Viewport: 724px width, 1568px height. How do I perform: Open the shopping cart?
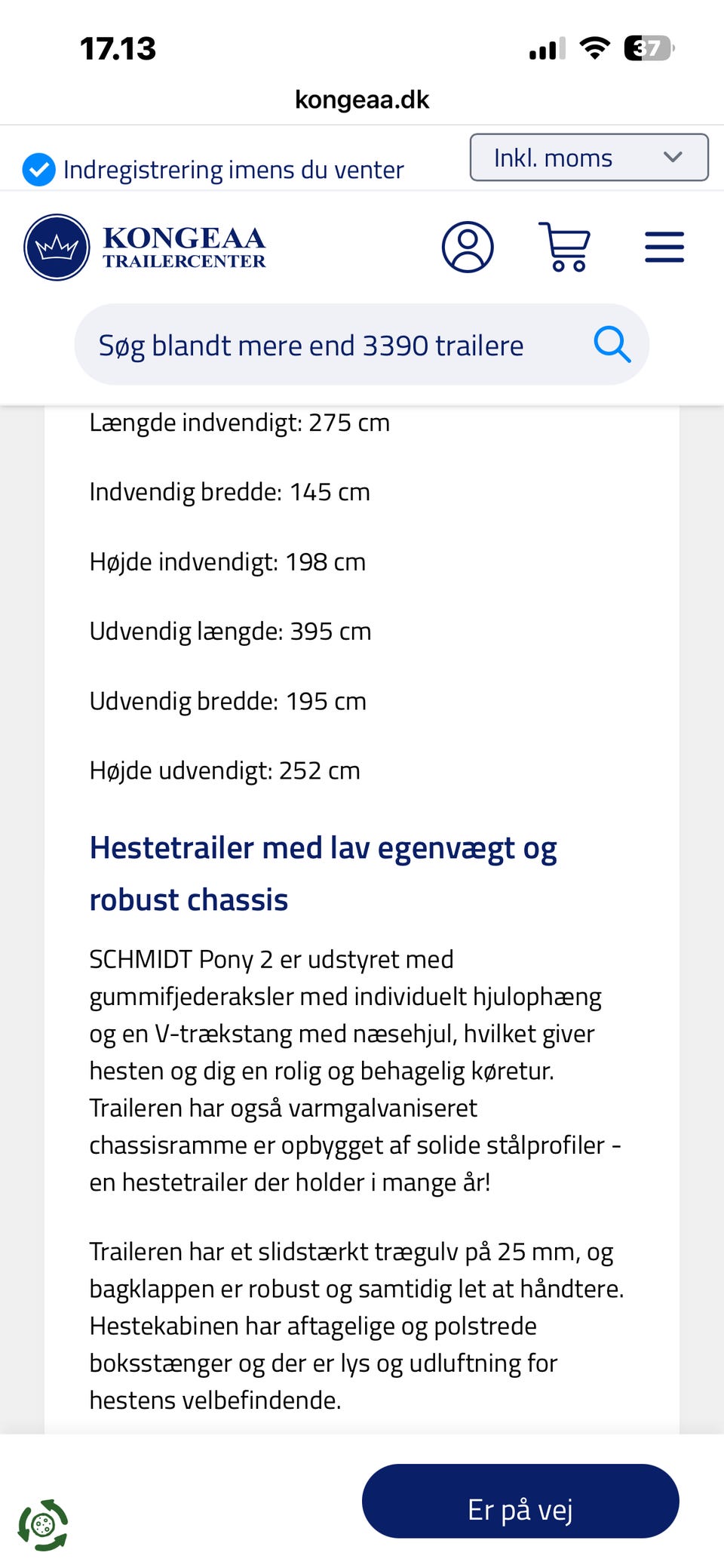565,247
